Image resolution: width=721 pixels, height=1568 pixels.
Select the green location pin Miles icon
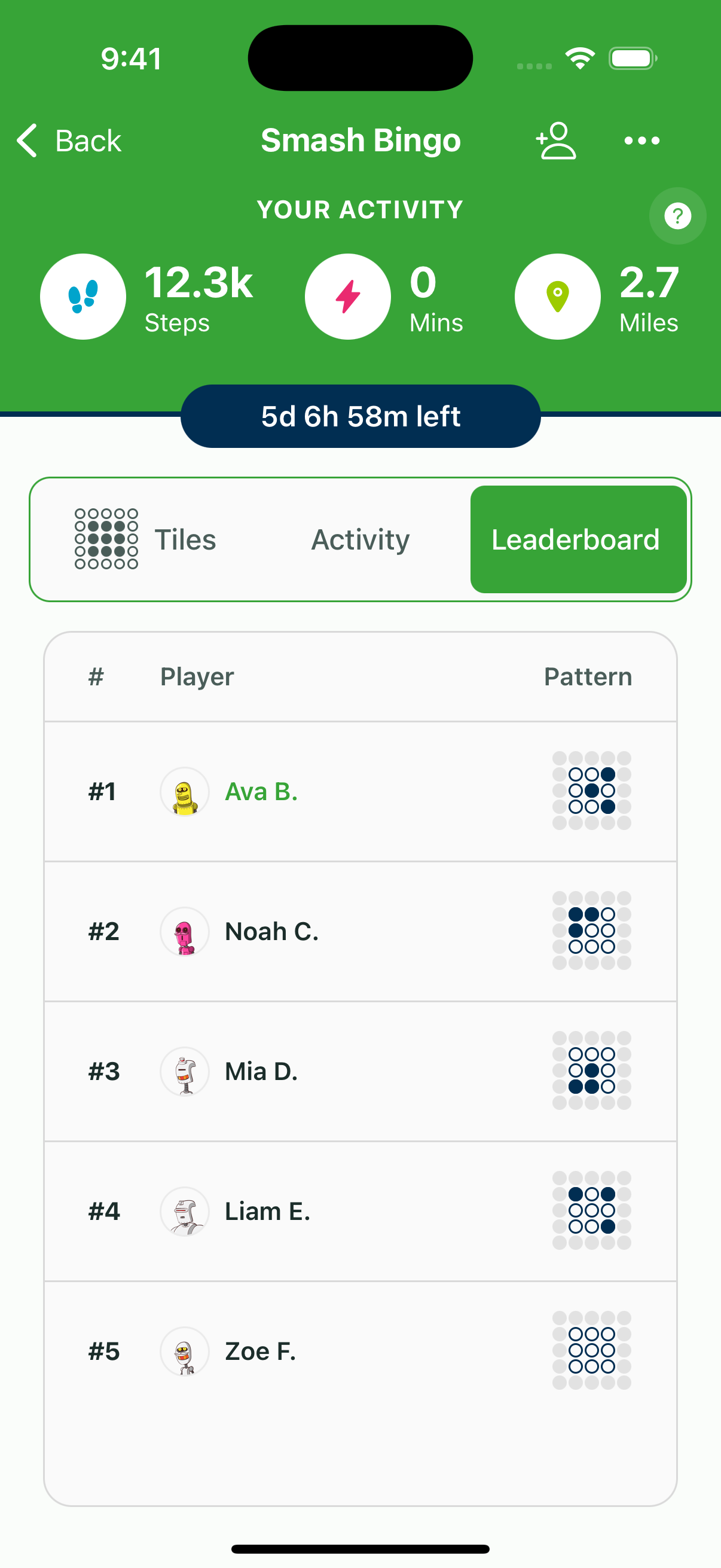click(x=557, y=297)
